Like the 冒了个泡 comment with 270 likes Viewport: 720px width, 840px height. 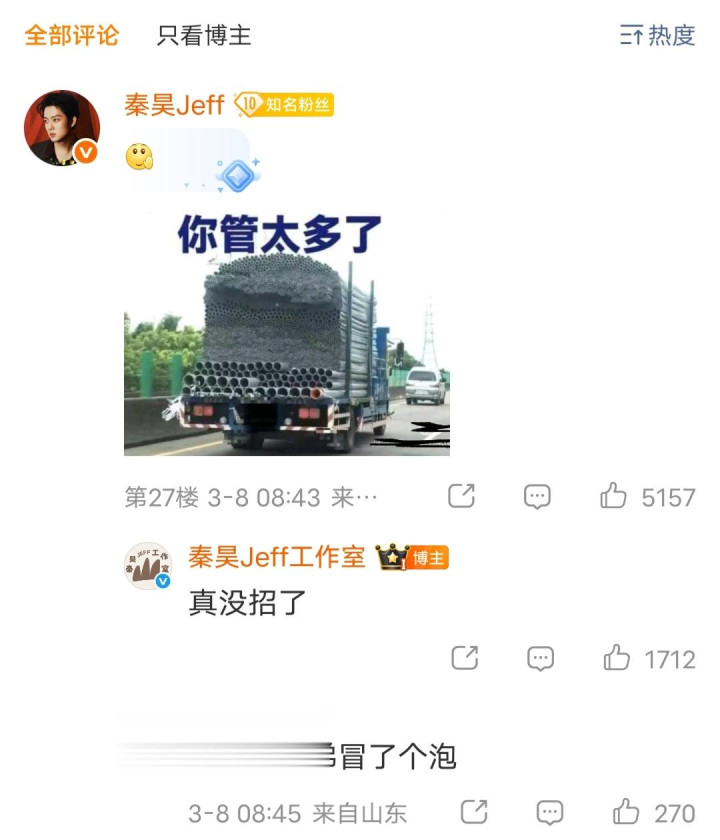(626, 811)
